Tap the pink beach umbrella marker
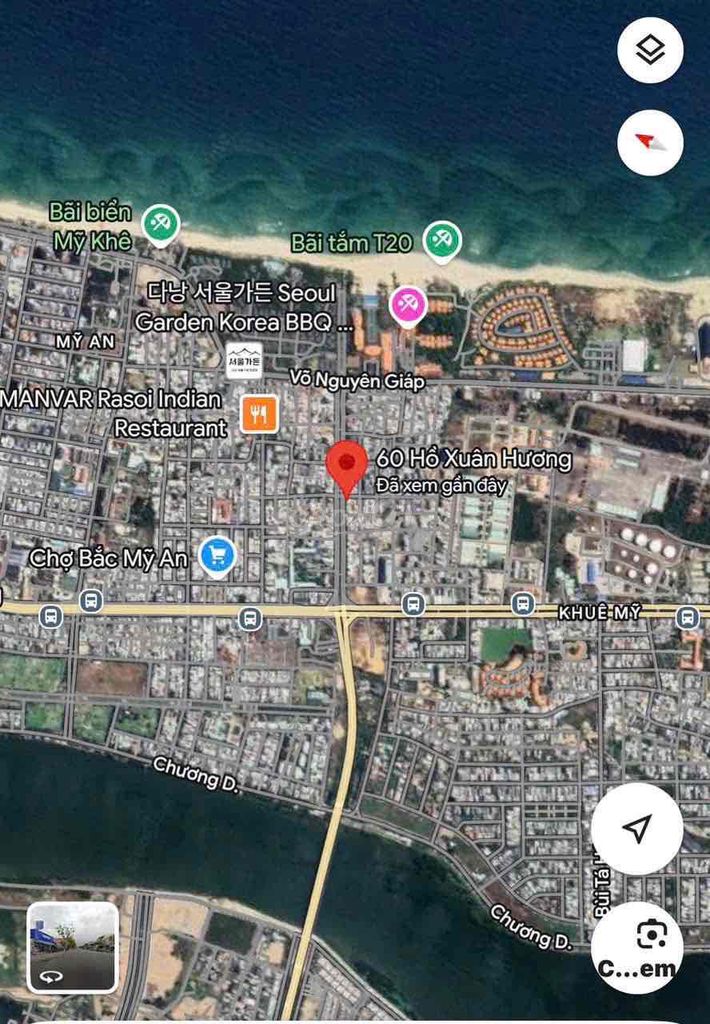Viewport: 710px width, 1024px height. click(407, 304)
